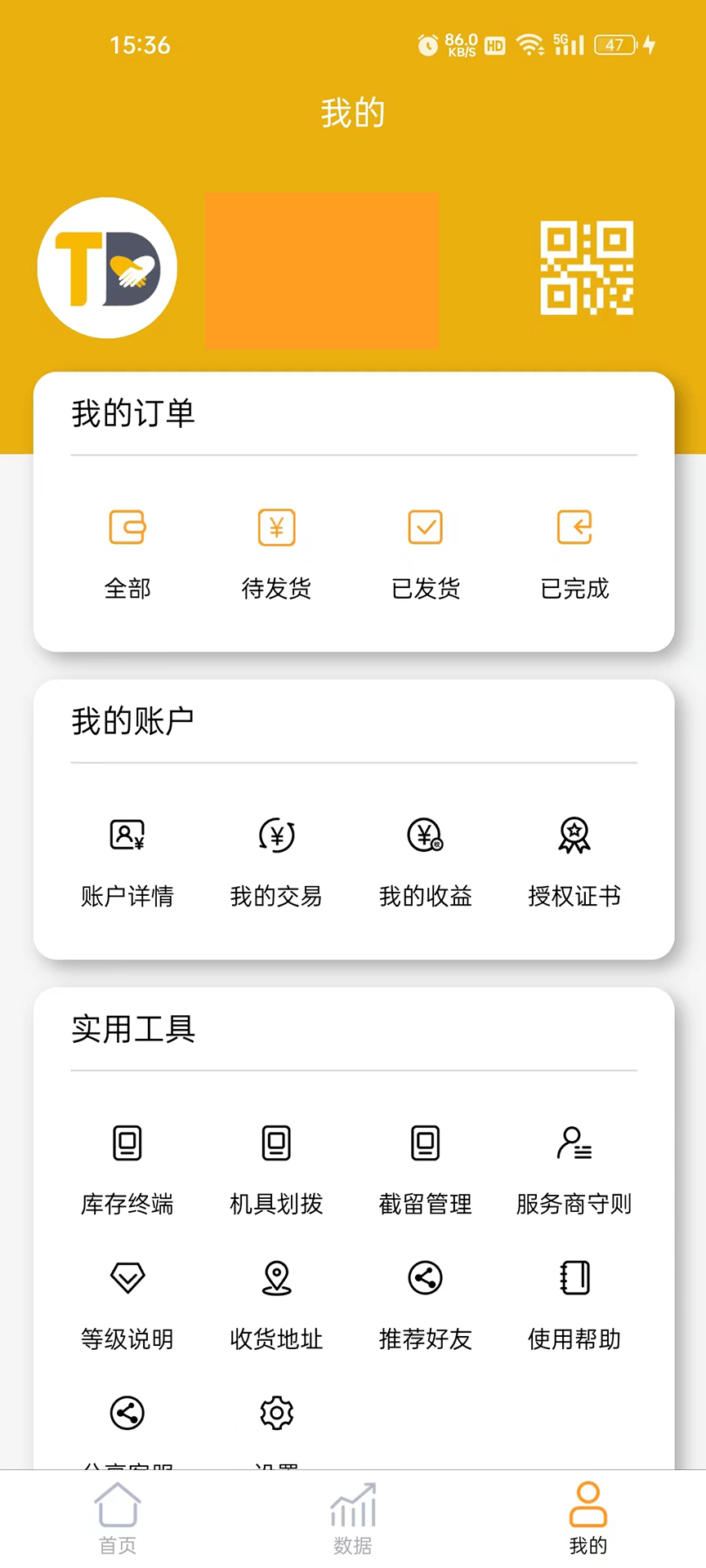Open 使用帮助 usage help
Screen dimensions: 706x1568
(x=574, y=1303)
